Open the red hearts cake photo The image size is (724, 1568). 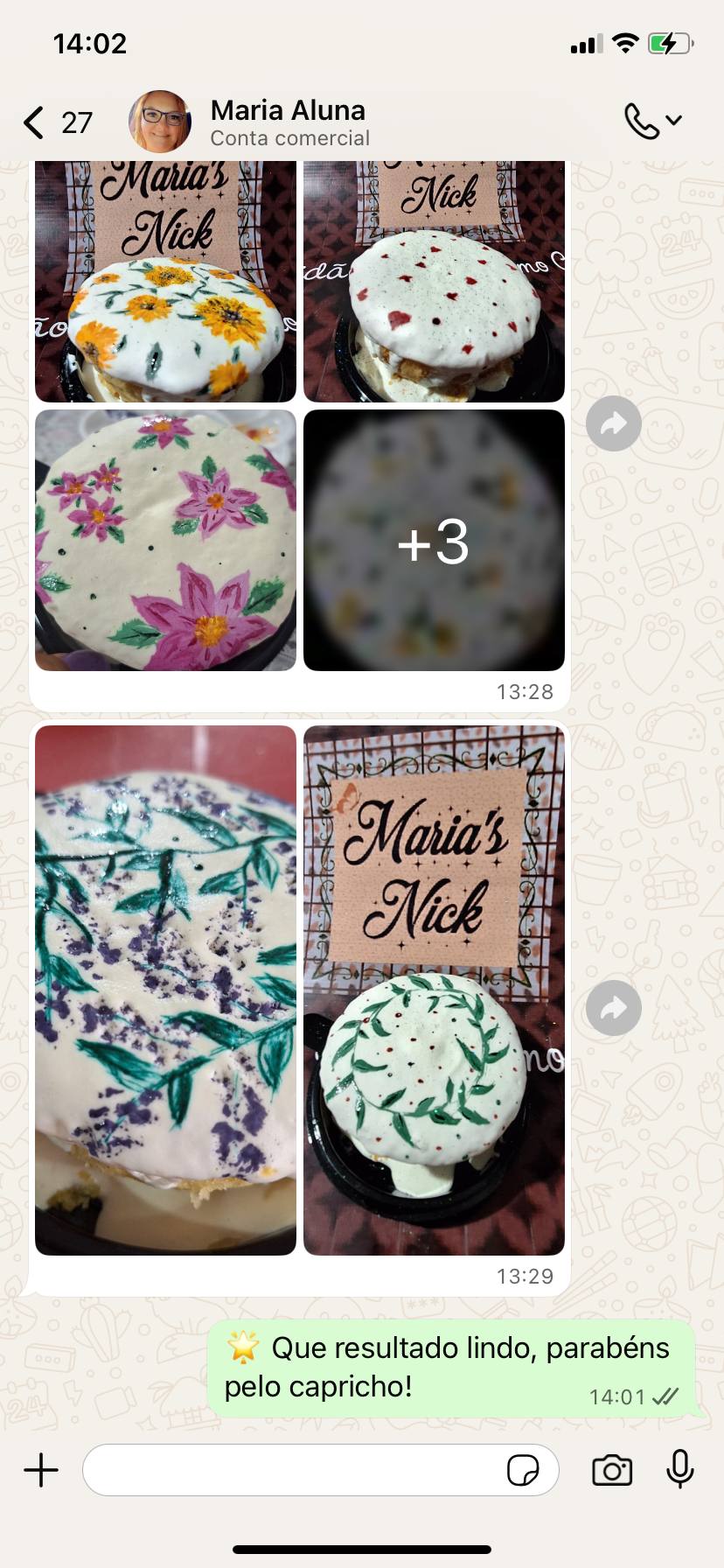(434, 280)
